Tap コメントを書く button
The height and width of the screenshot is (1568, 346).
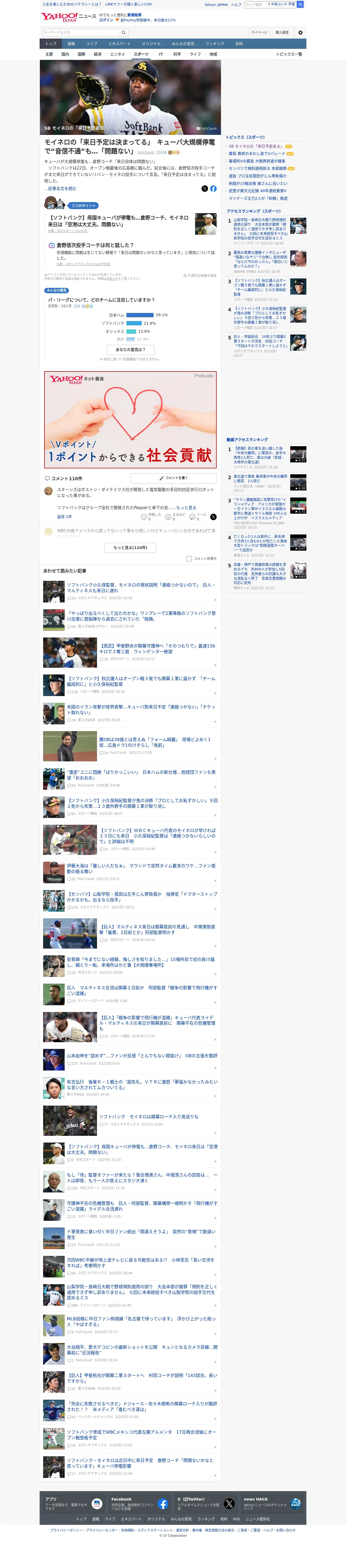(173, 478)
